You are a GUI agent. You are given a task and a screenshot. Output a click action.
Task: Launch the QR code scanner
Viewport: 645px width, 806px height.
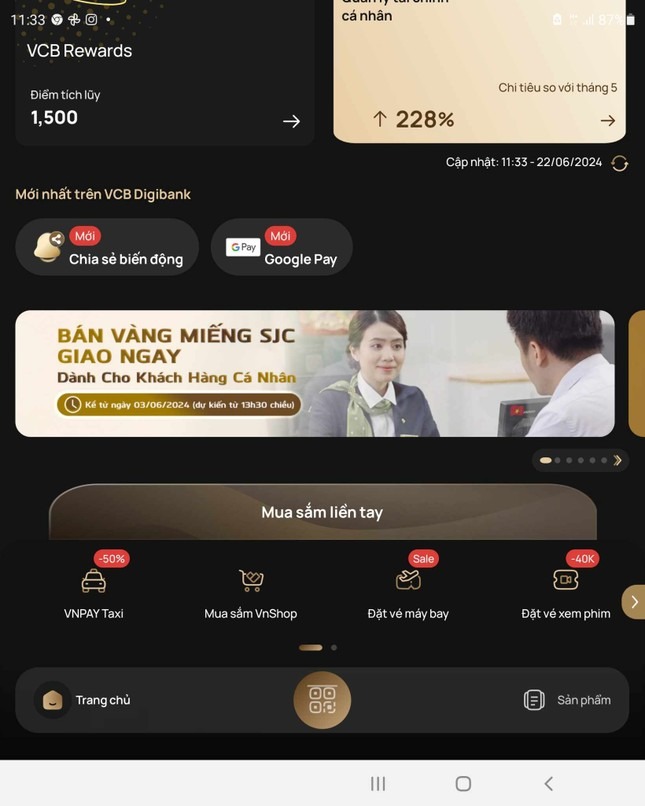(x=322, y=700)
